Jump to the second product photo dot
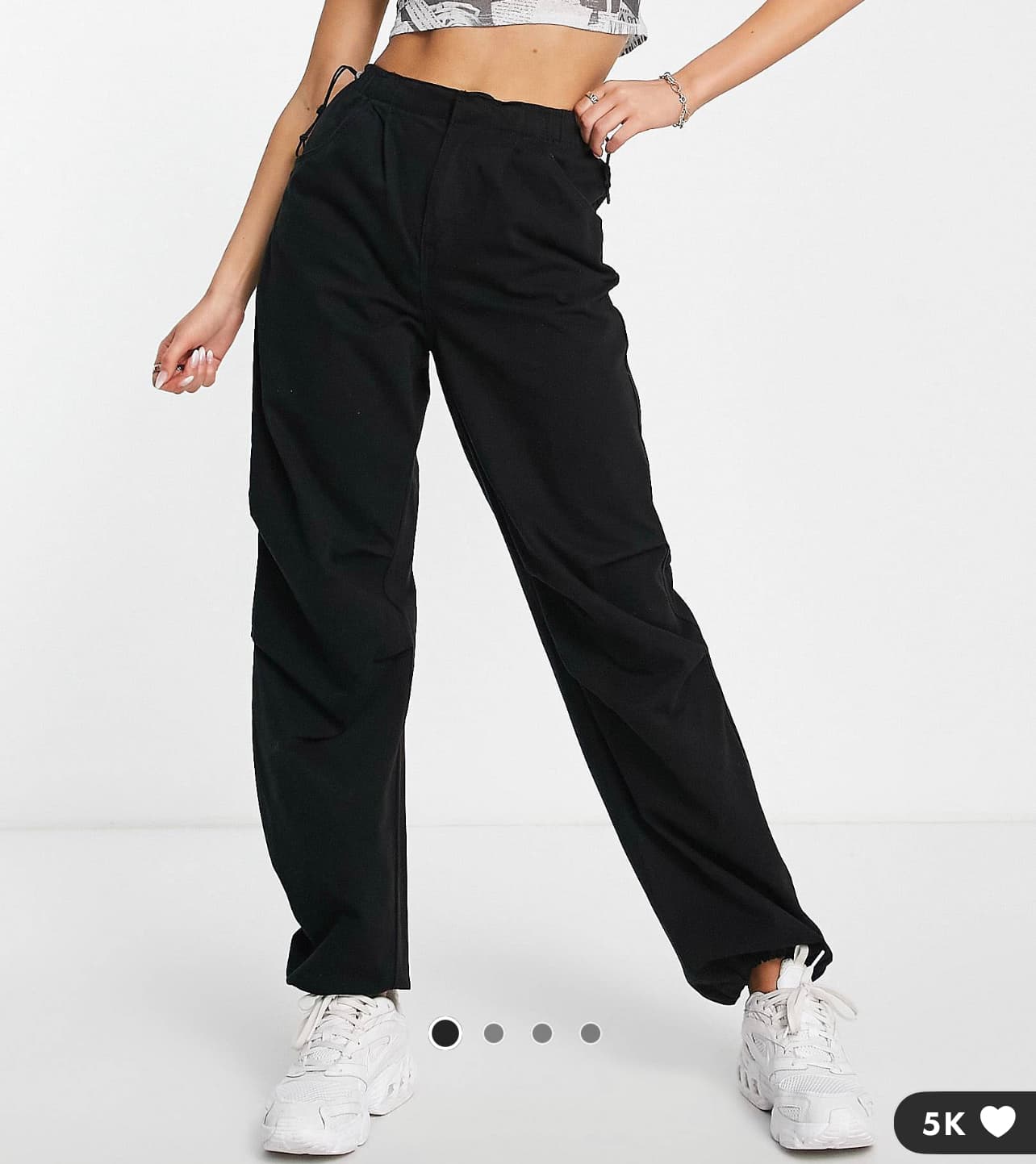Viewport: 1036px width, 1164px height. [493, 1033]
